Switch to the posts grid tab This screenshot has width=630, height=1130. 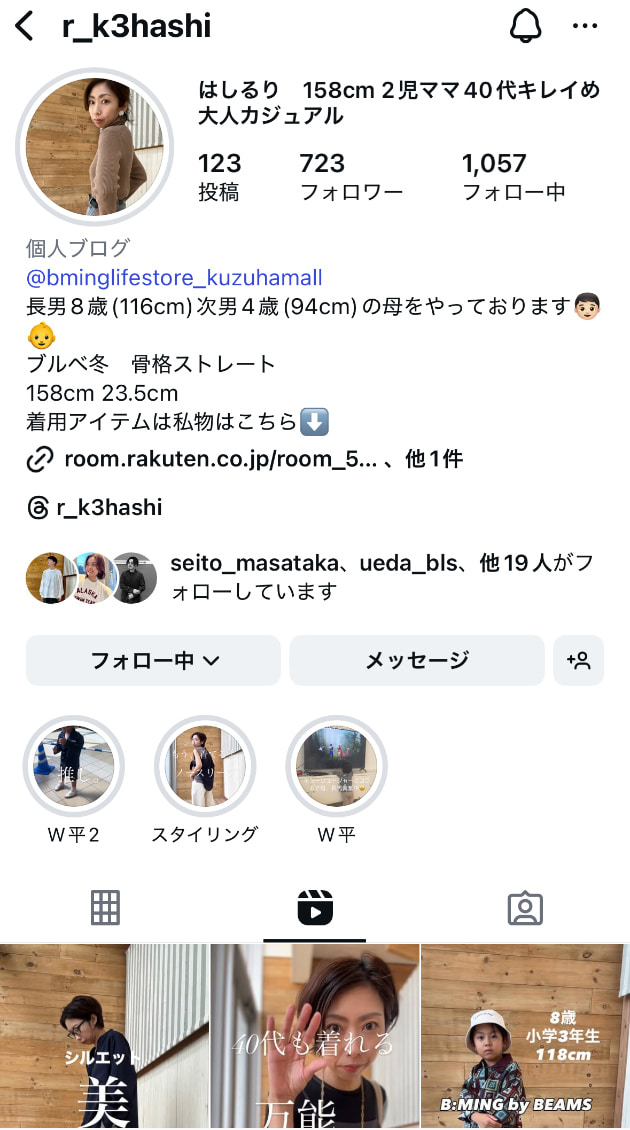105,908
